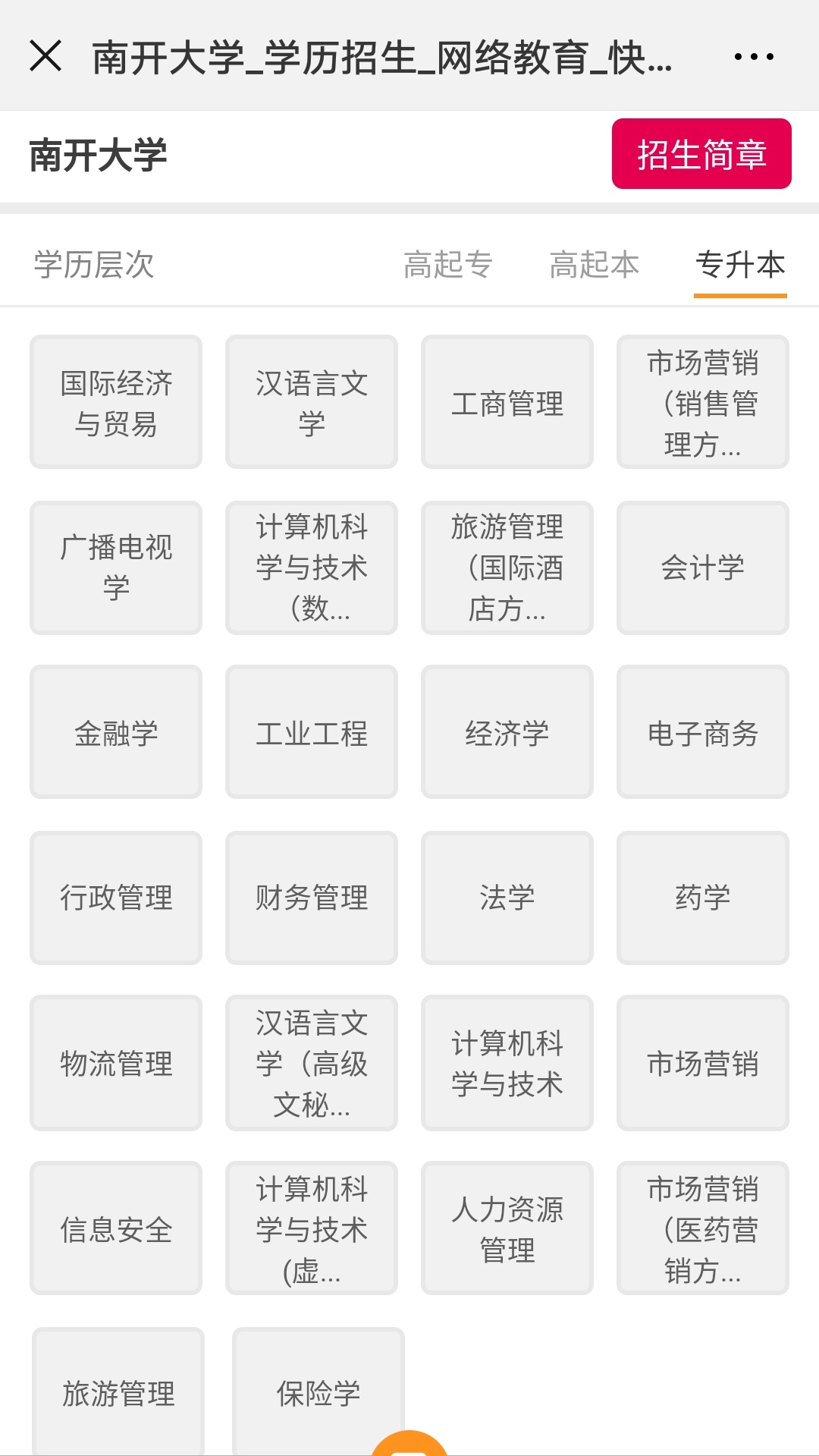Choose the 国际经济与贸易 major
Image resolution: width=819 pixels, height=1456 pixels.
coord(116,402)
